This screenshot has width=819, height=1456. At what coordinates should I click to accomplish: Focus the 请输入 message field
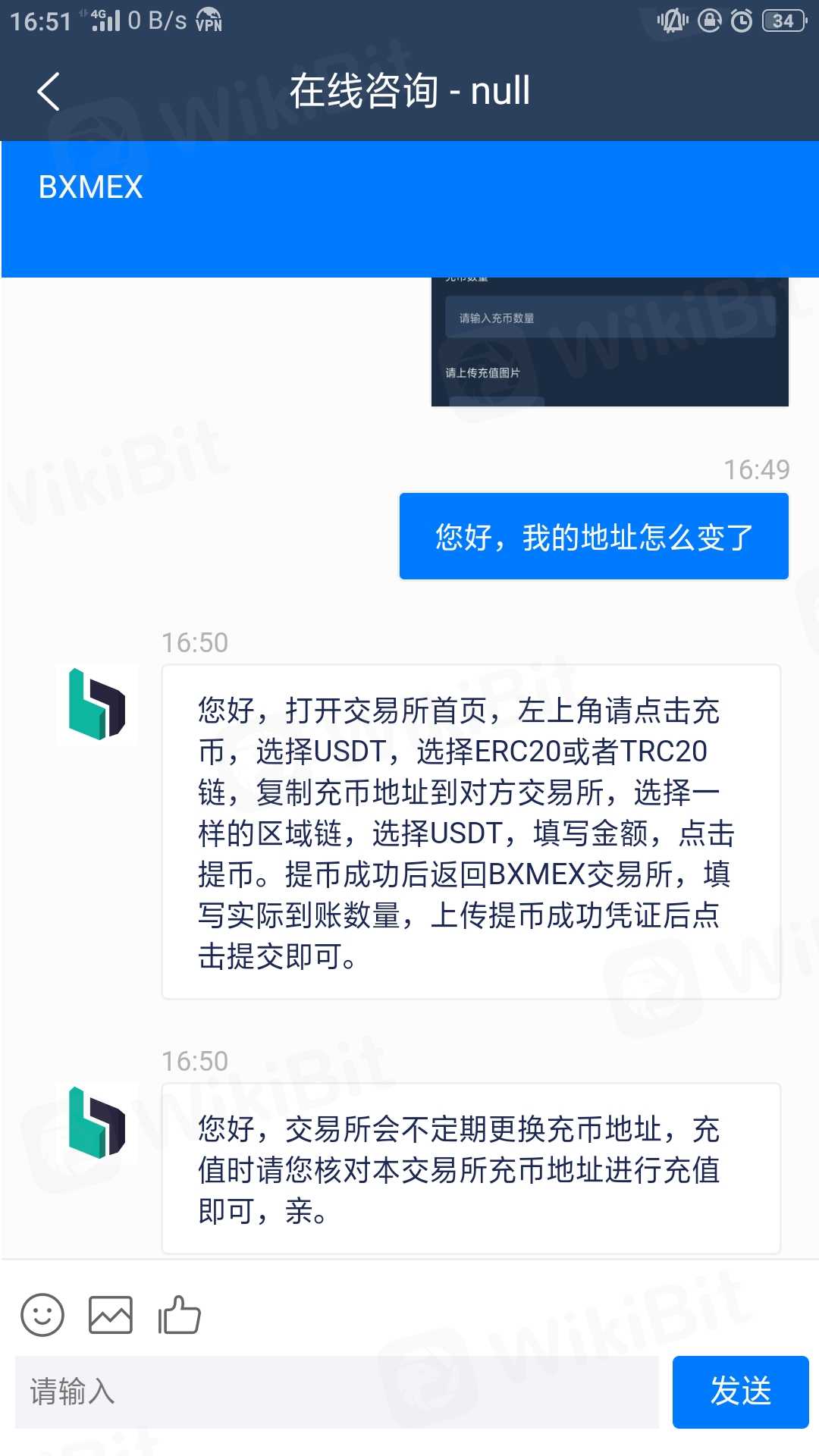[337, 1392]
